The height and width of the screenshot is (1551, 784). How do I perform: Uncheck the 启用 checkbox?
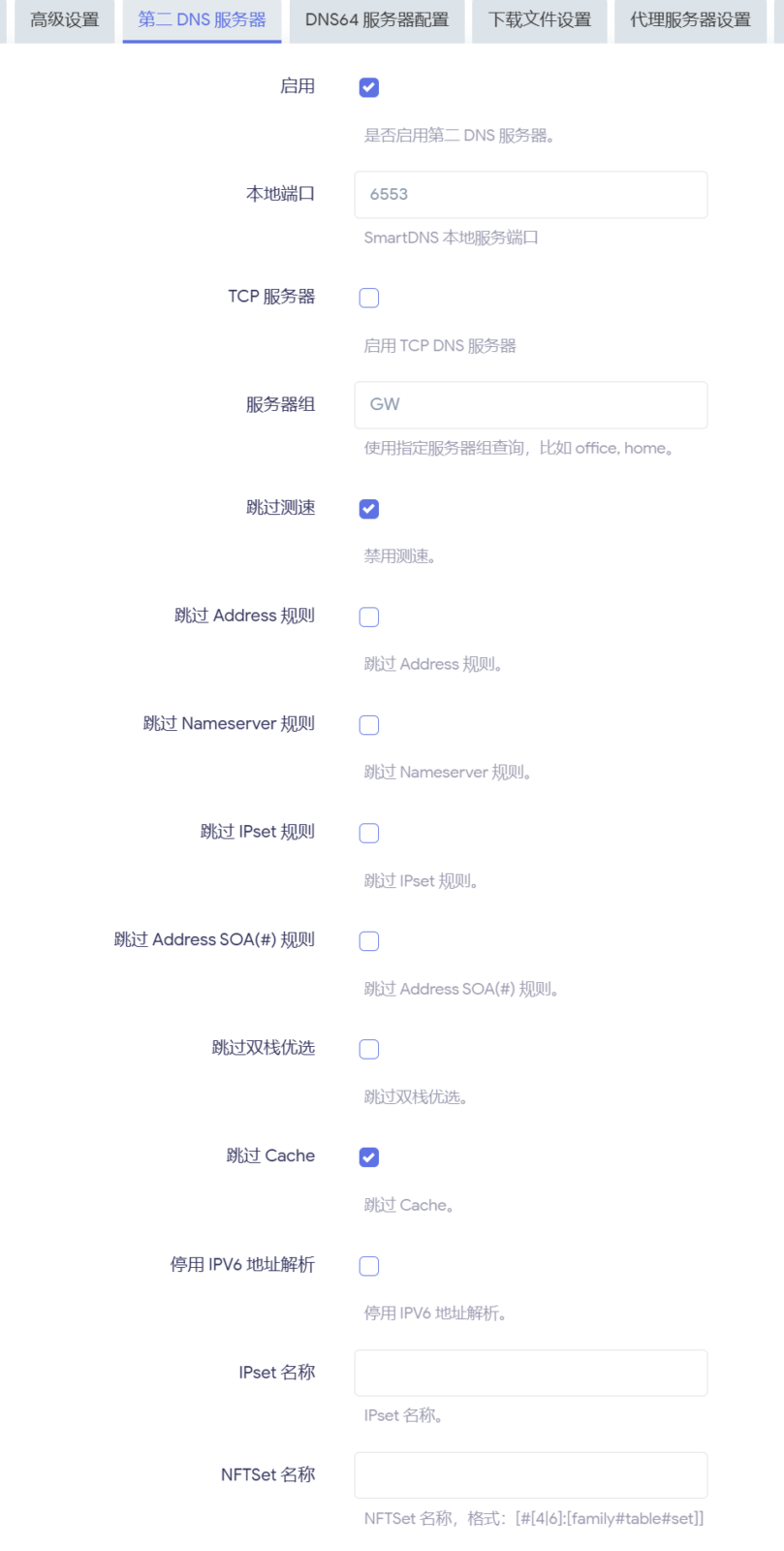(369, 87)
